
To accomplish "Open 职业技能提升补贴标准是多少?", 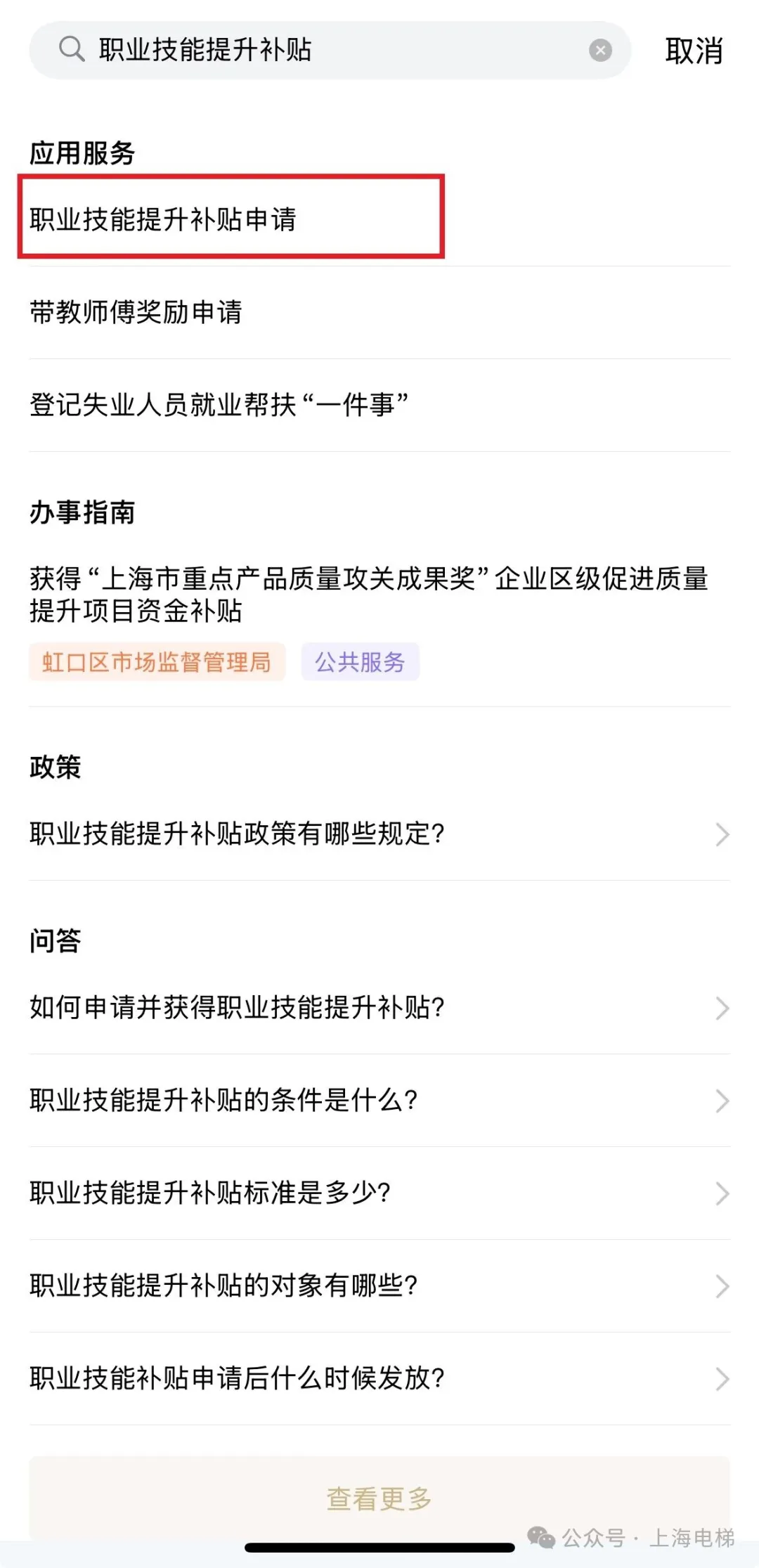I will [379, 1193].
